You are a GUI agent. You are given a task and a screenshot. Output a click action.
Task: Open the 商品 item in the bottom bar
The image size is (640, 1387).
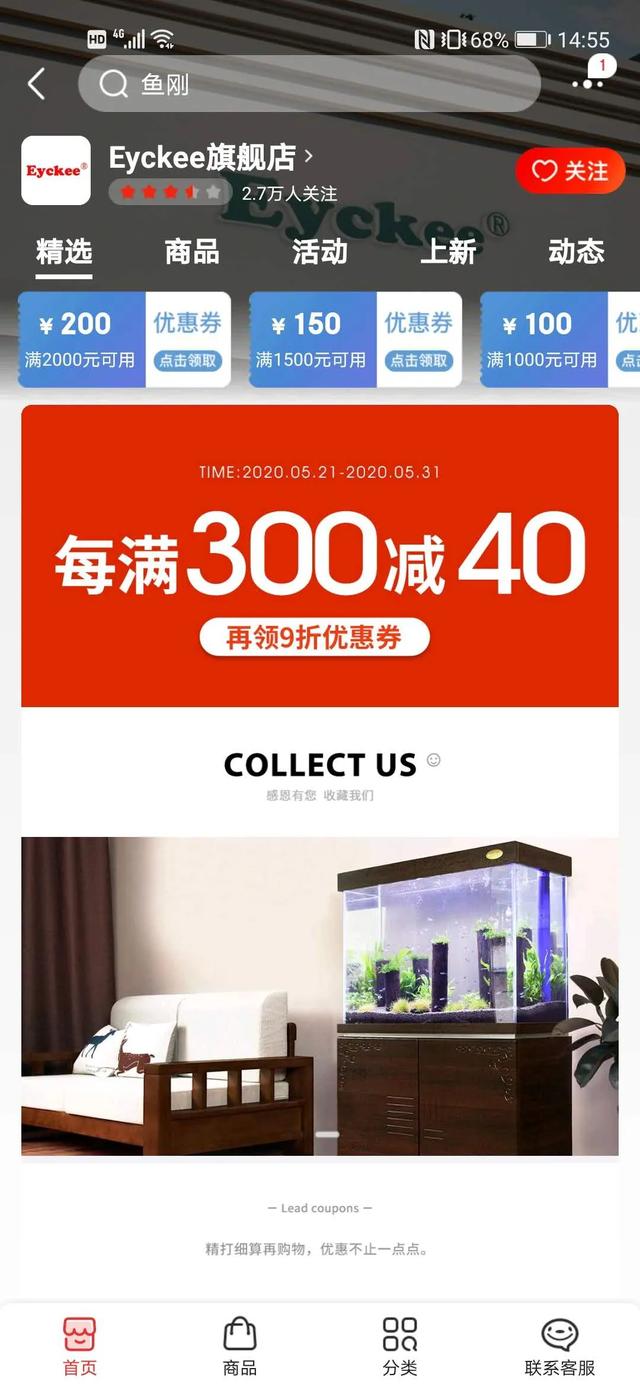tap(240, 1345)
